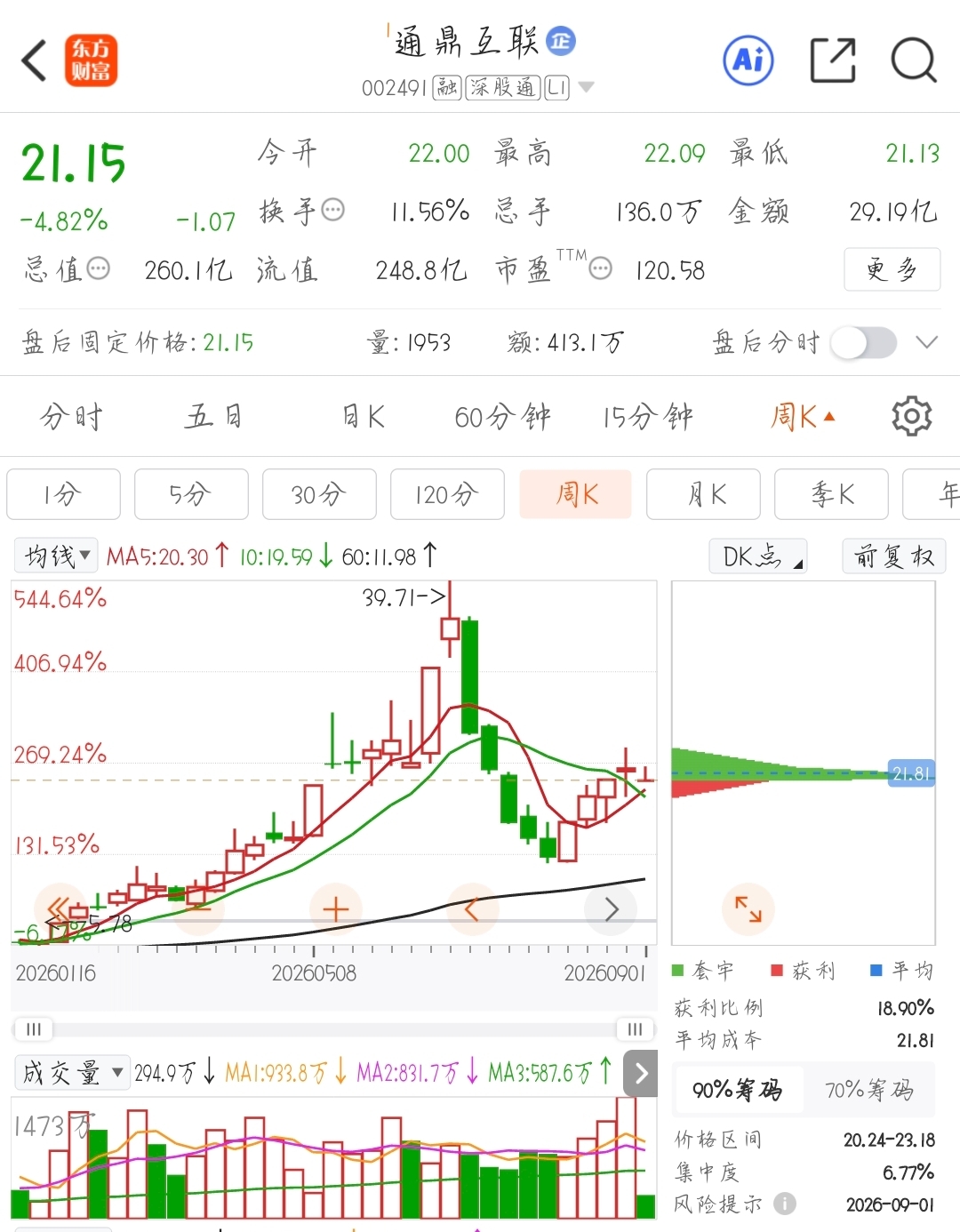Screen dimensions: 960x1232
Task: Open the 前复权 adjustment selector
Action: point(893,556)
